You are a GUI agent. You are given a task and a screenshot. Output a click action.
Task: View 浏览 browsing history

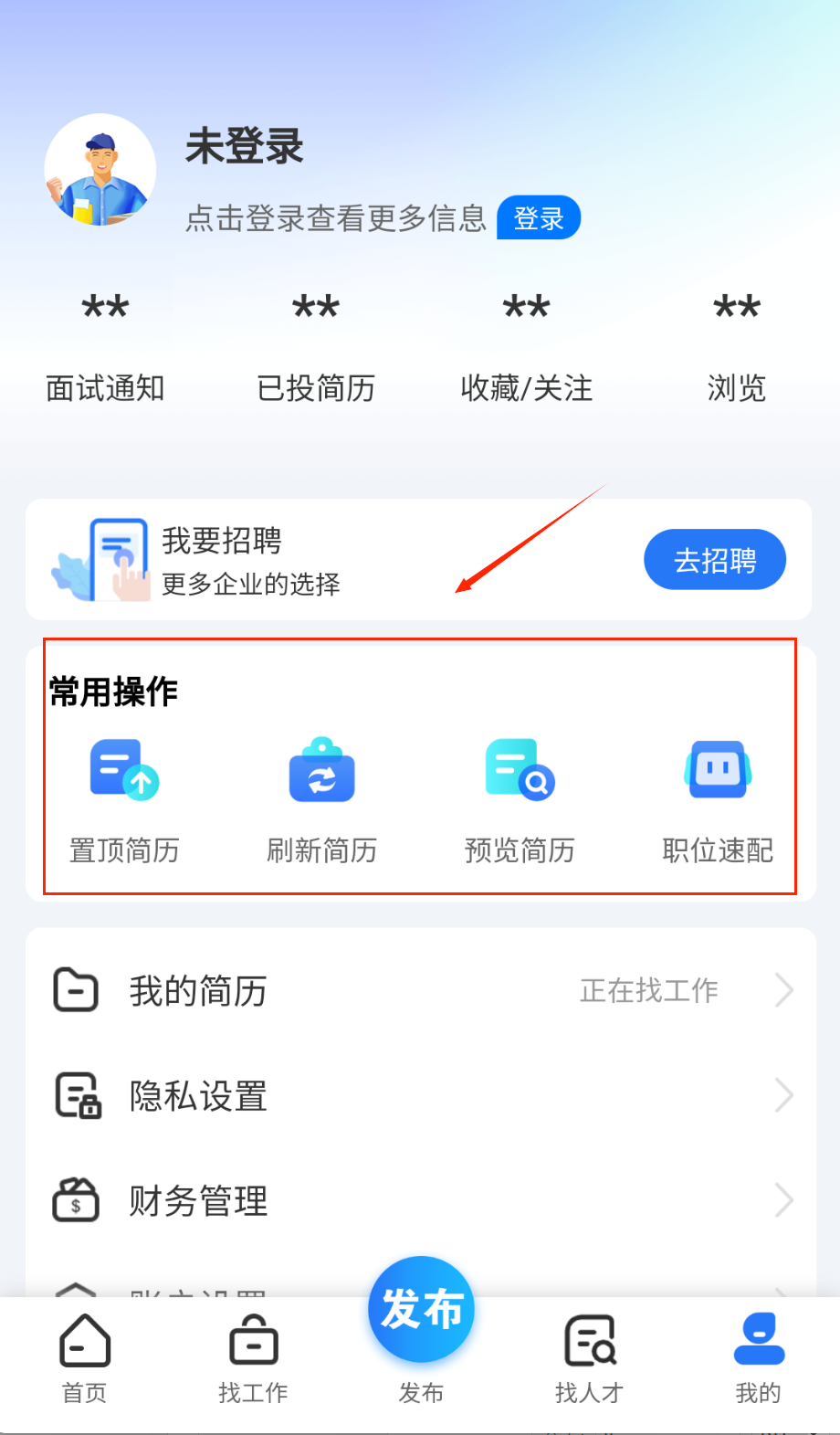coord(736,347)
